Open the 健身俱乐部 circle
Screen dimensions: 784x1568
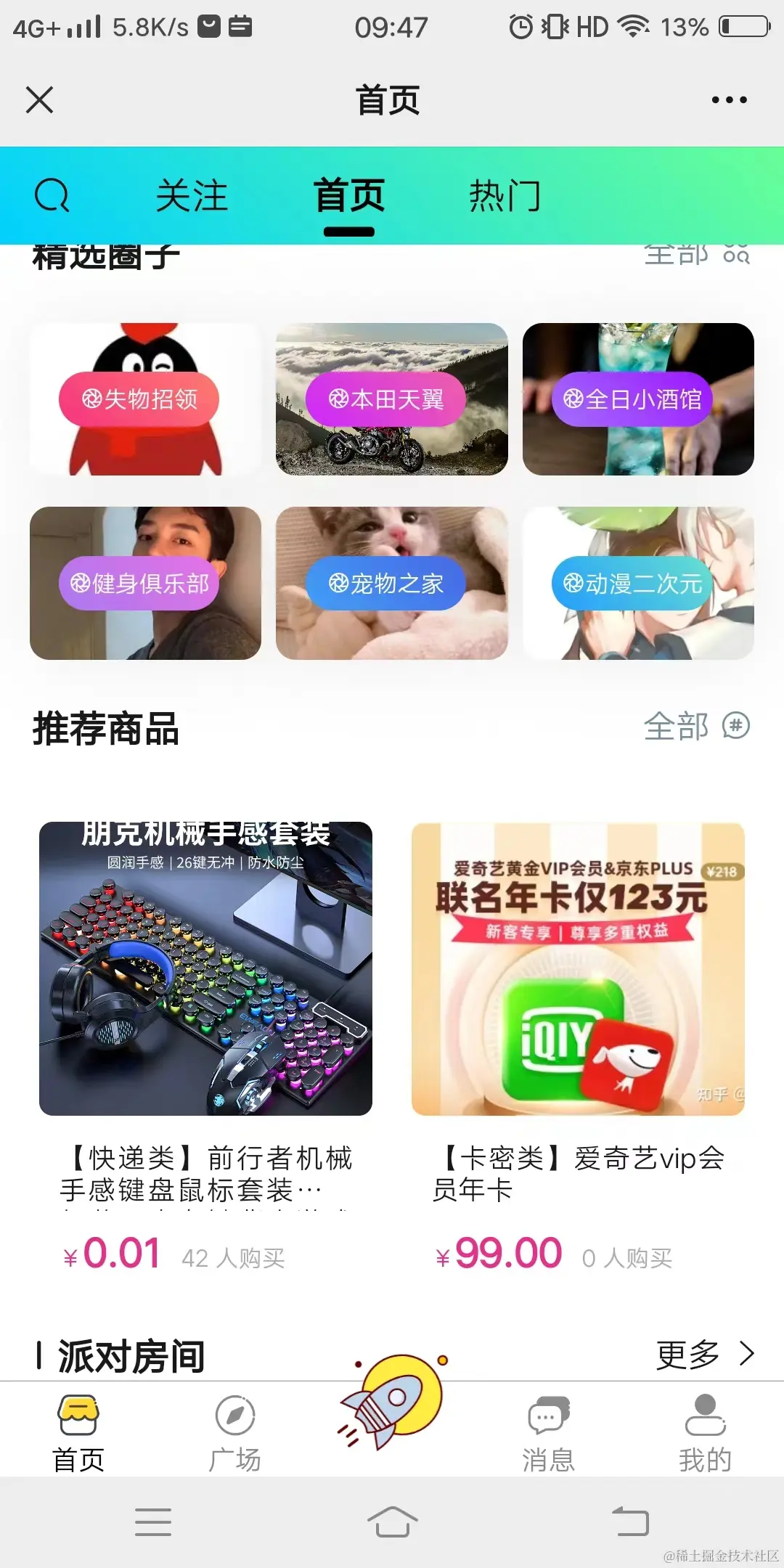[145, 583]
